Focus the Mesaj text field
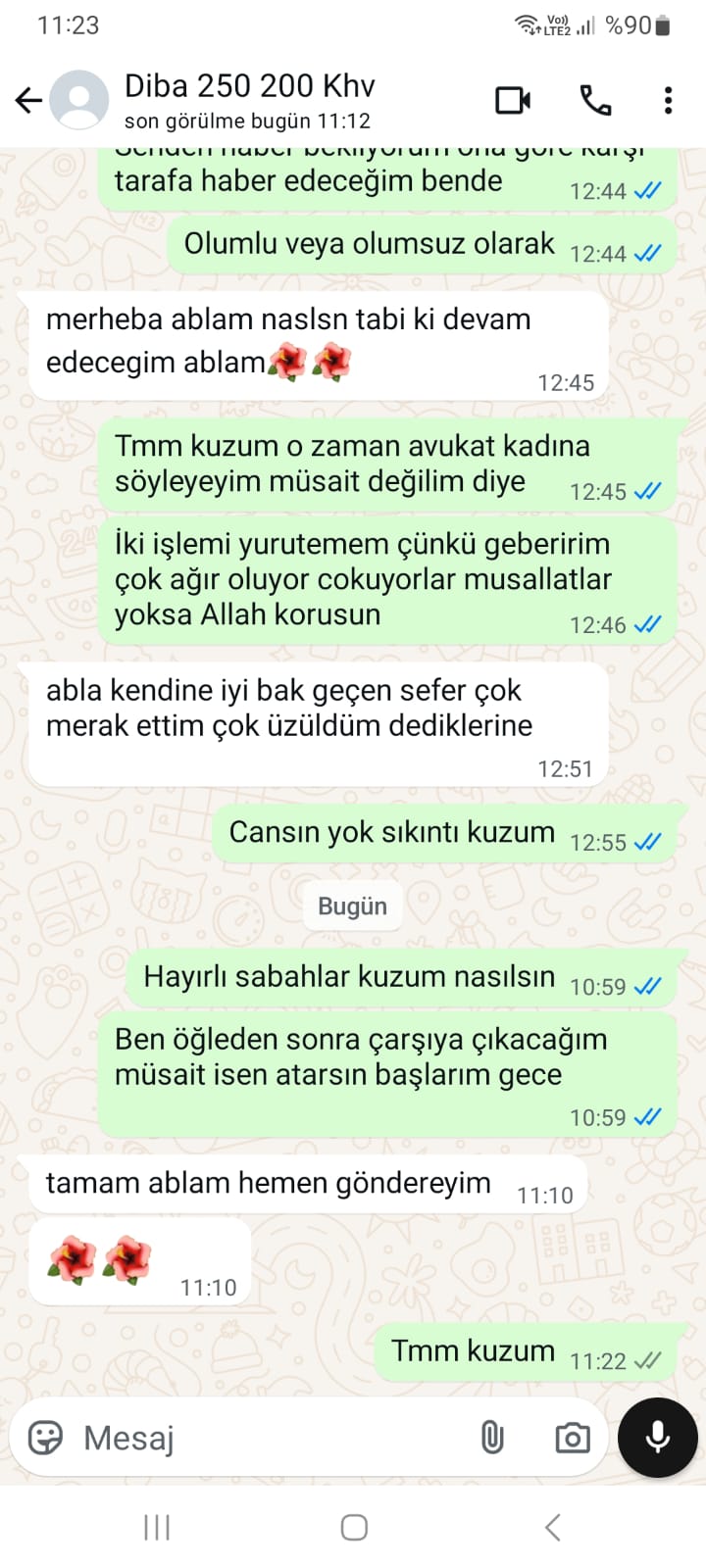The height and width of the screenshot is (1568, 706). (265, 1438)
